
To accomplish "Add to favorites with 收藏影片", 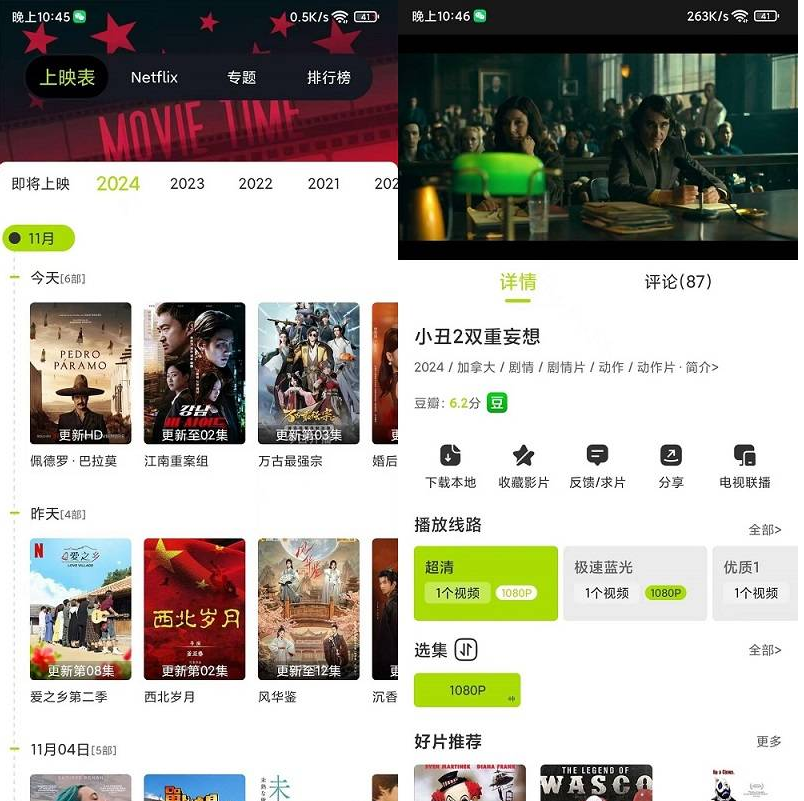I will coord(524,467).
